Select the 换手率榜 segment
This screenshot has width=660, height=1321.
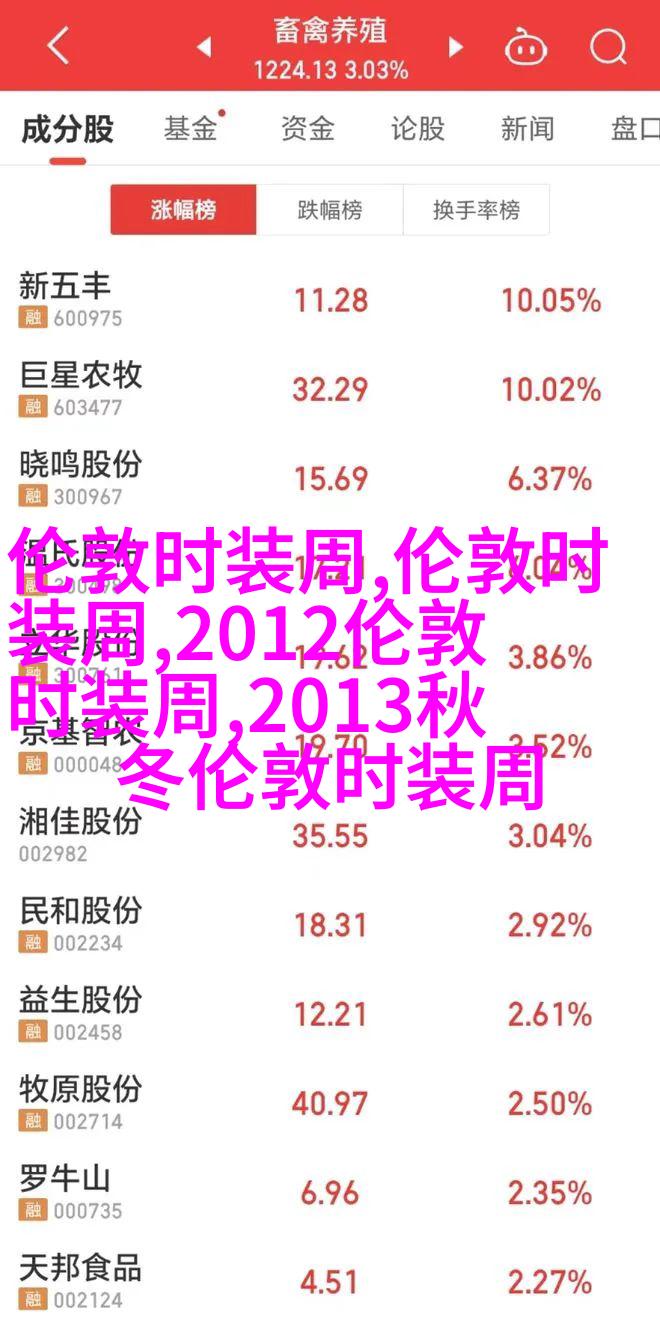point(476,210)
